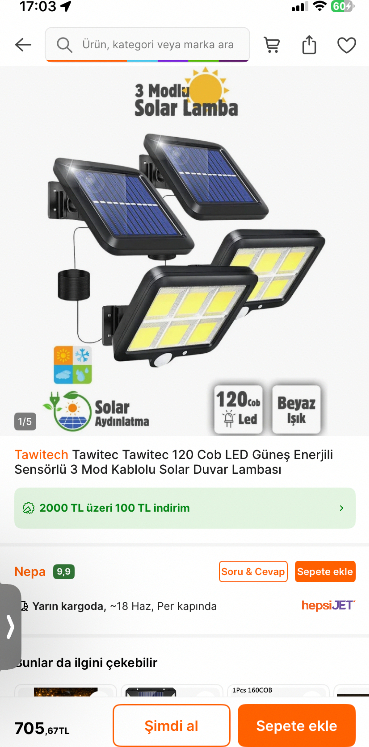Go back using the arrow icon
Screen dimensions: 369x747
22,45
